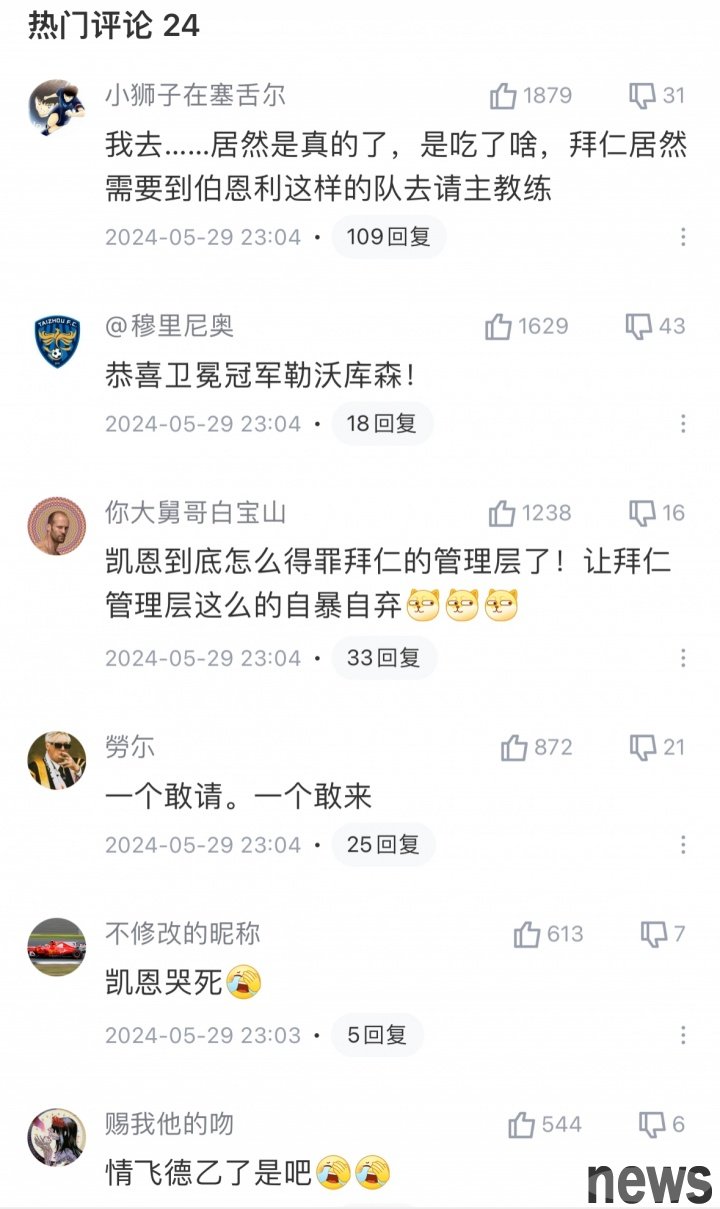This screenshot has height=1209, width=720.
Task: Like the comment by 勞尔
Action: 514,747
